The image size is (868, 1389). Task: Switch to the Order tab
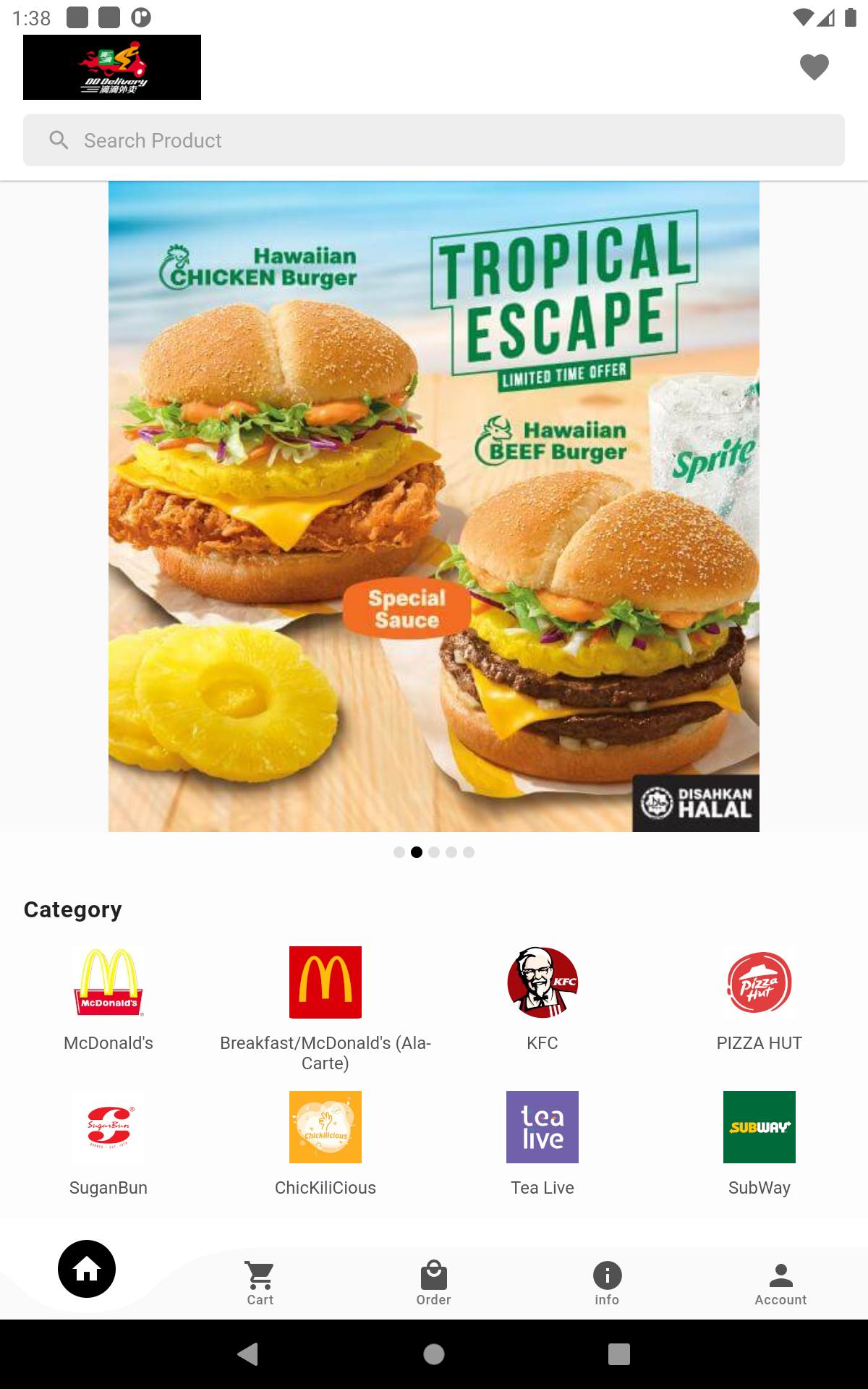point(434,1283)
